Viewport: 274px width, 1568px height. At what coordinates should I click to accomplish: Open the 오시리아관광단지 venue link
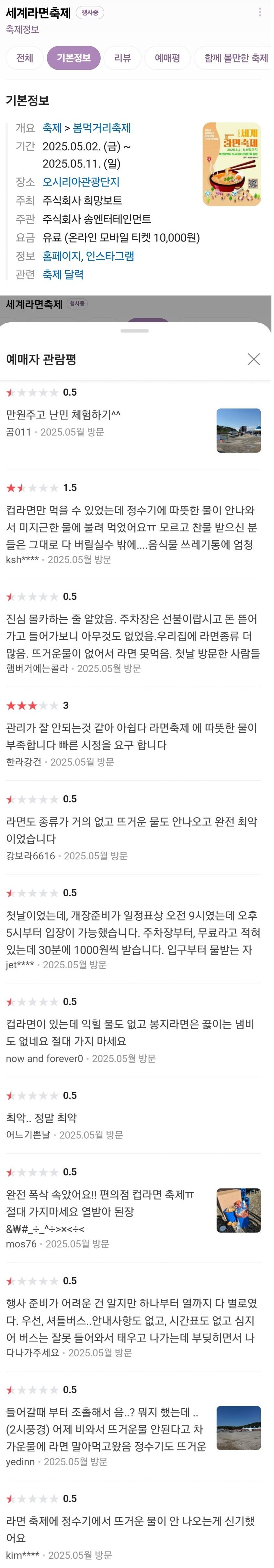pos(81,181)
